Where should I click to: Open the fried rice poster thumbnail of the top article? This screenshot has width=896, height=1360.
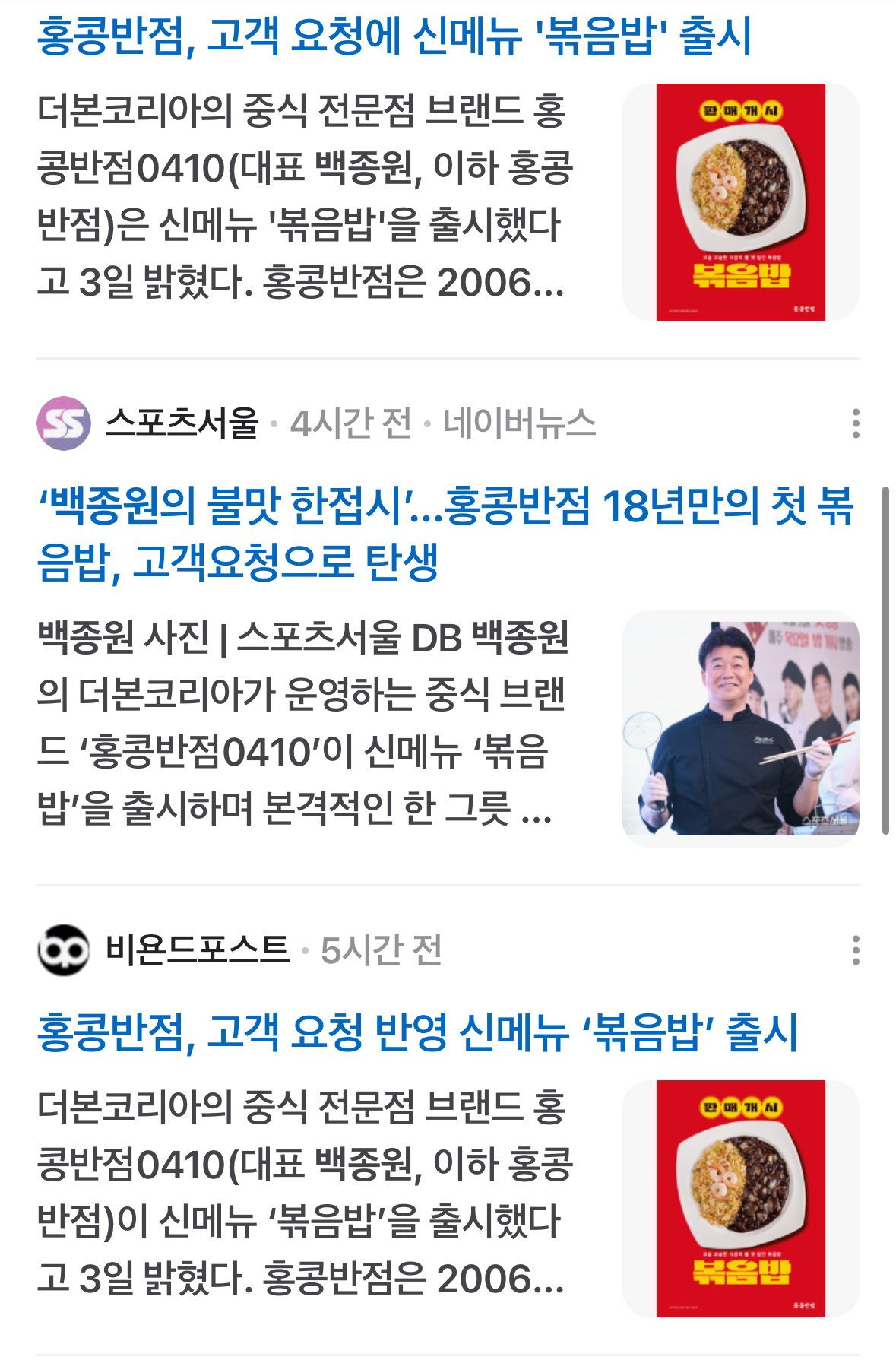point(740,201)
